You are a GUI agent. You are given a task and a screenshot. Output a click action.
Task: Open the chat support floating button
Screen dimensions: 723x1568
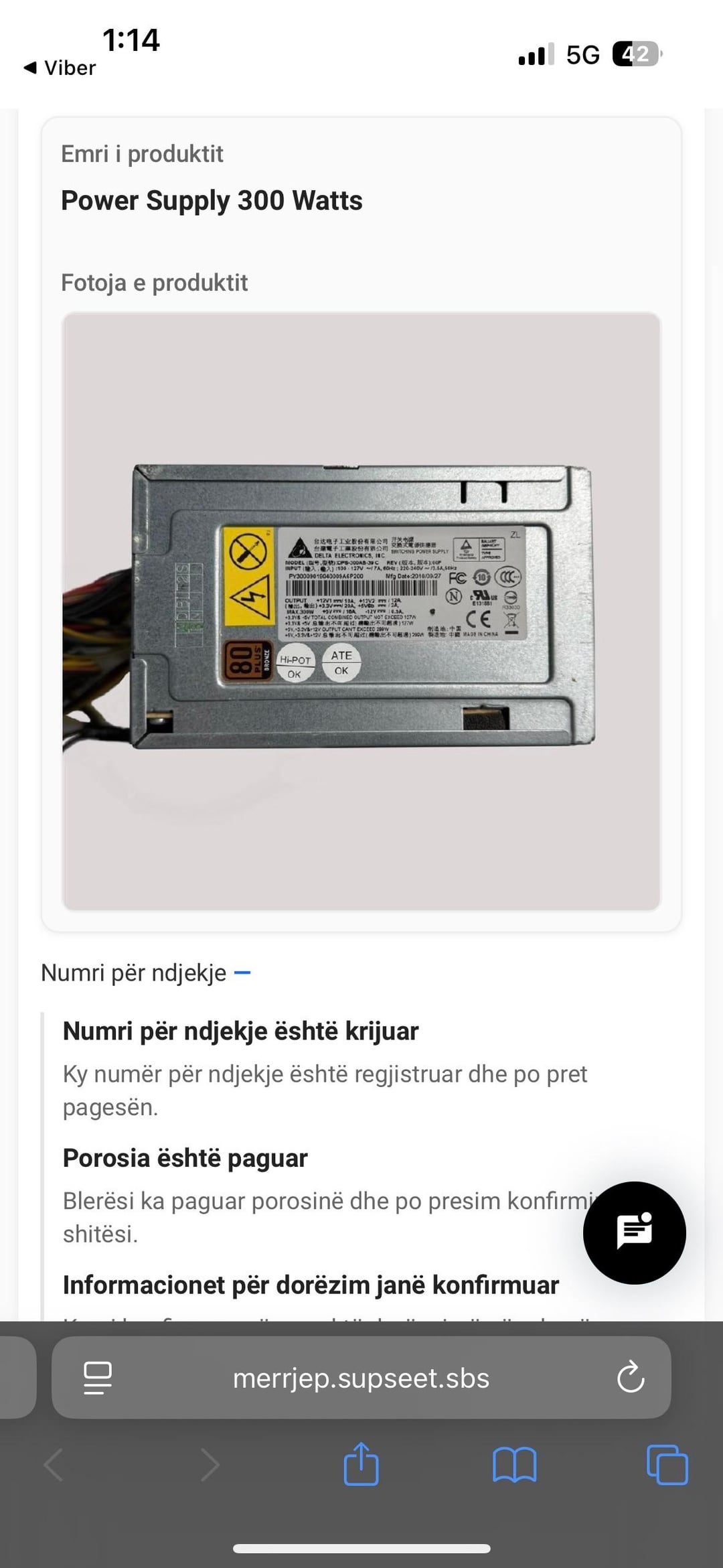pyautogui.click(x=634, y=1232)
